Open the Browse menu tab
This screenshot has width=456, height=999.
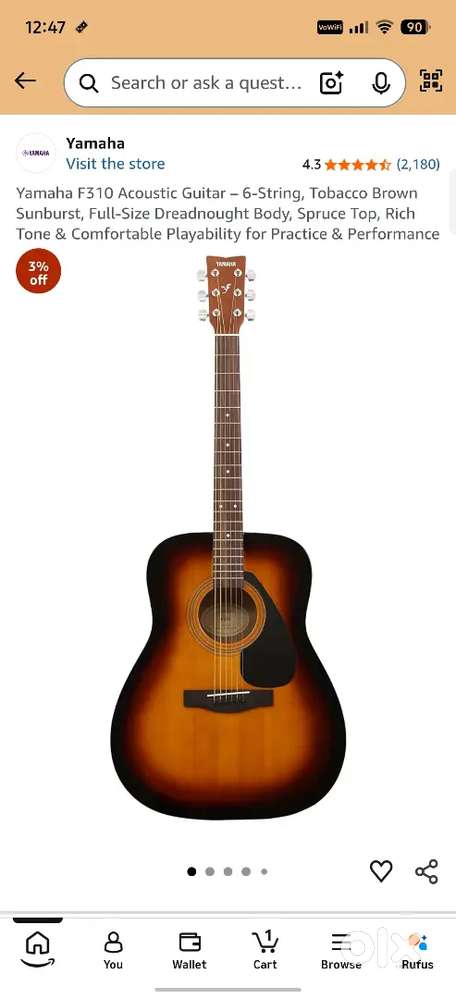coord(341,951)
